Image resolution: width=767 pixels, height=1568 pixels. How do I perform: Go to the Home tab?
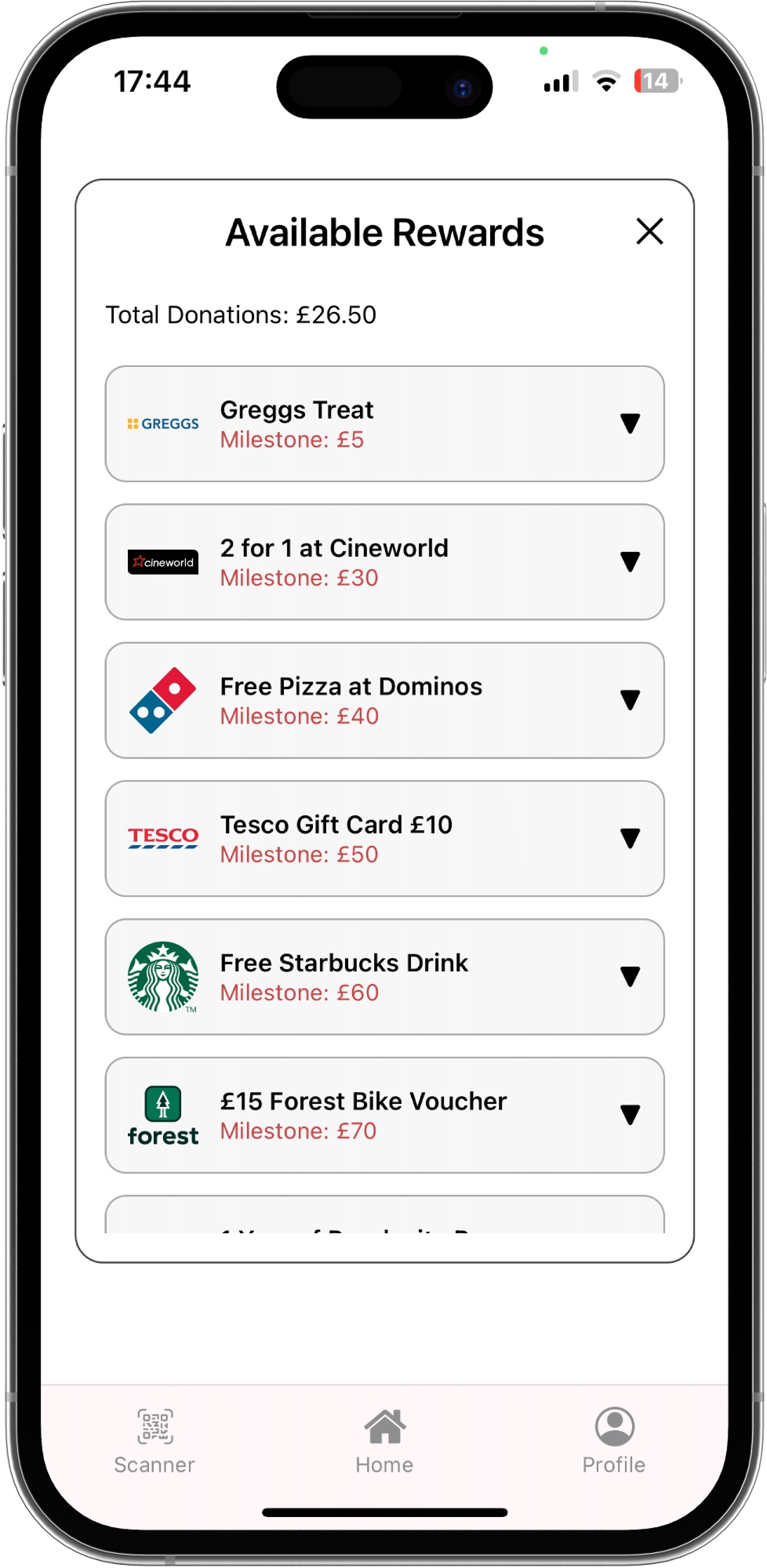point(384,1441)
